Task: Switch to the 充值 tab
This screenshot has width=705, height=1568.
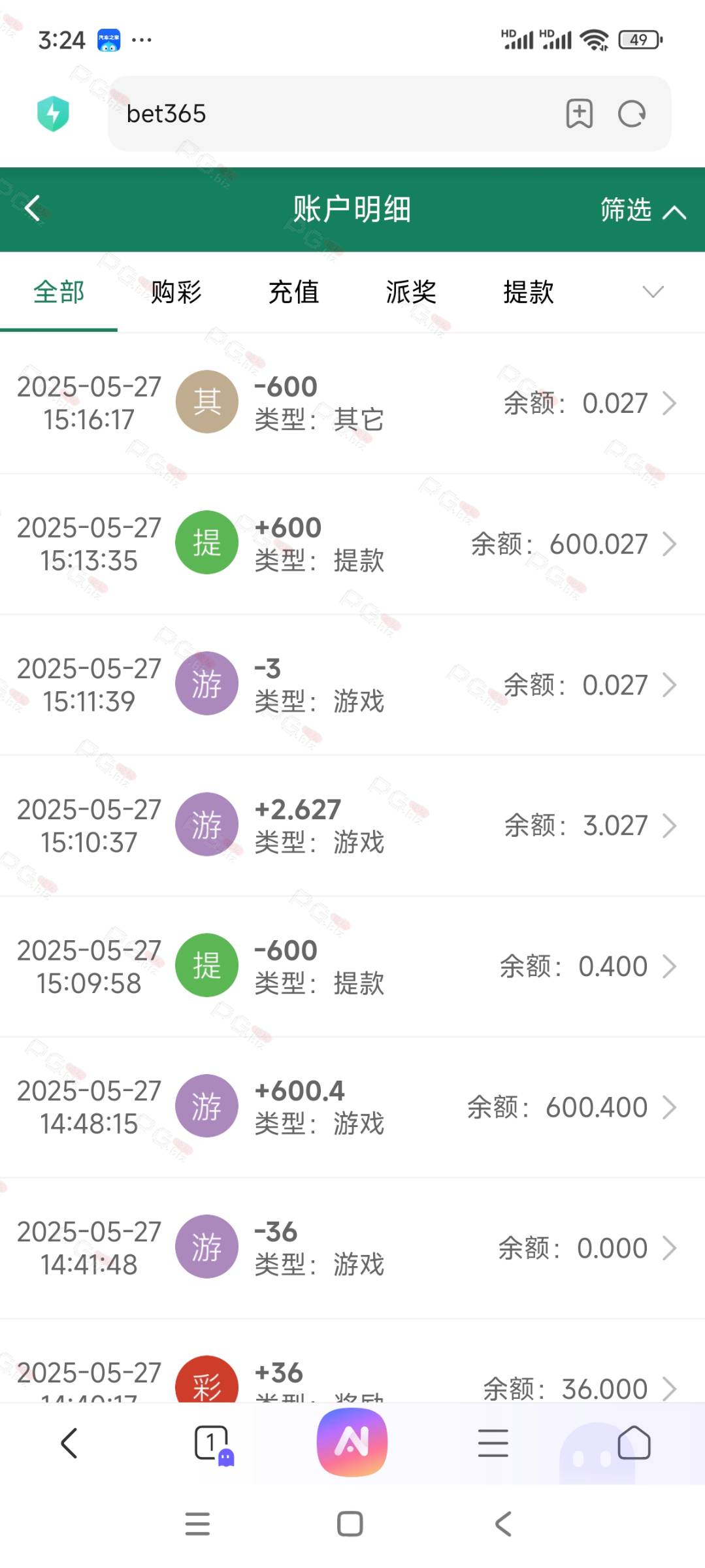Action: click(x=294, y=292)
